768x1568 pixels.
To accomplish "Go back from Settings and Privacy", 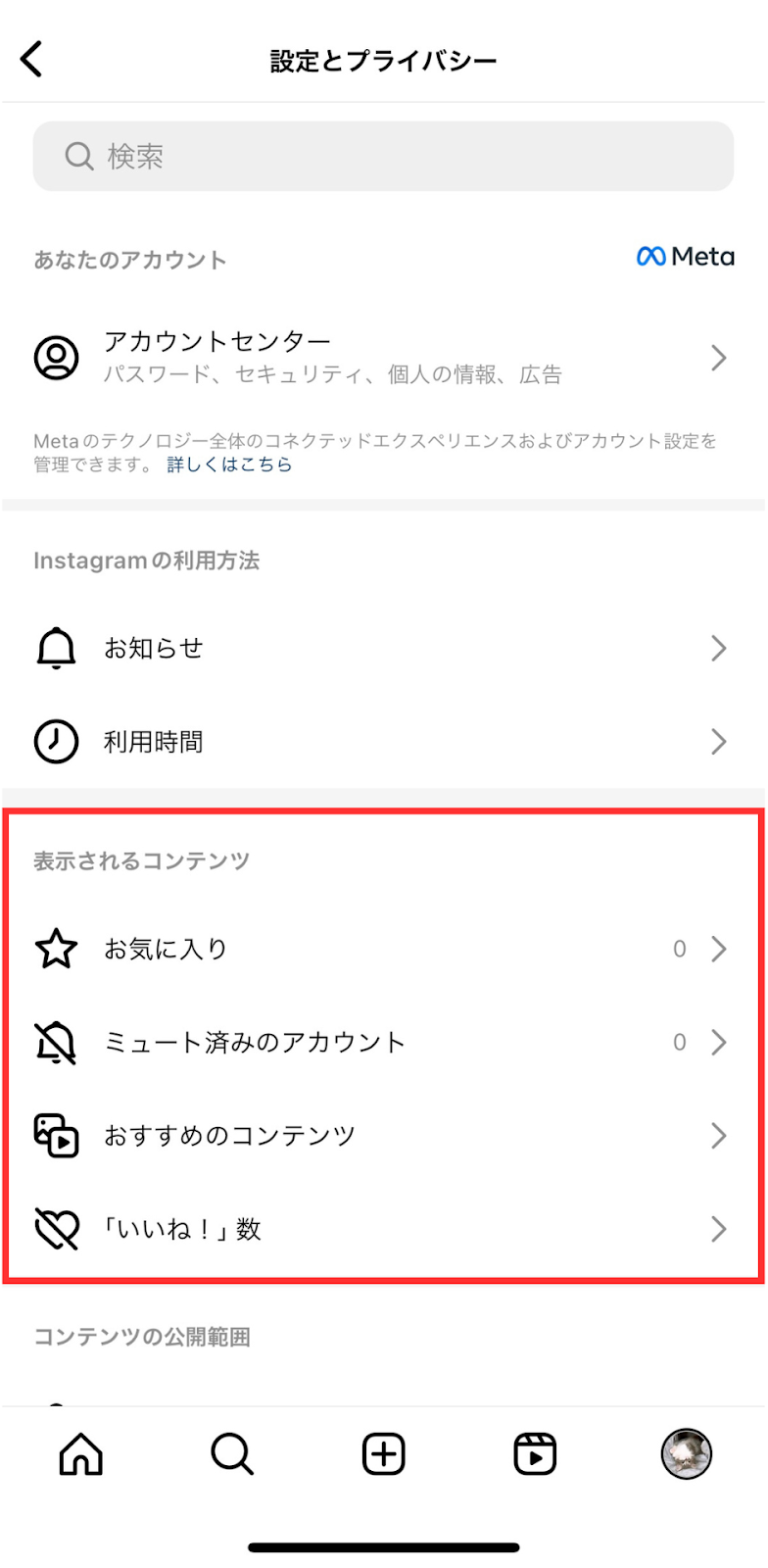I will pos(32,60).
